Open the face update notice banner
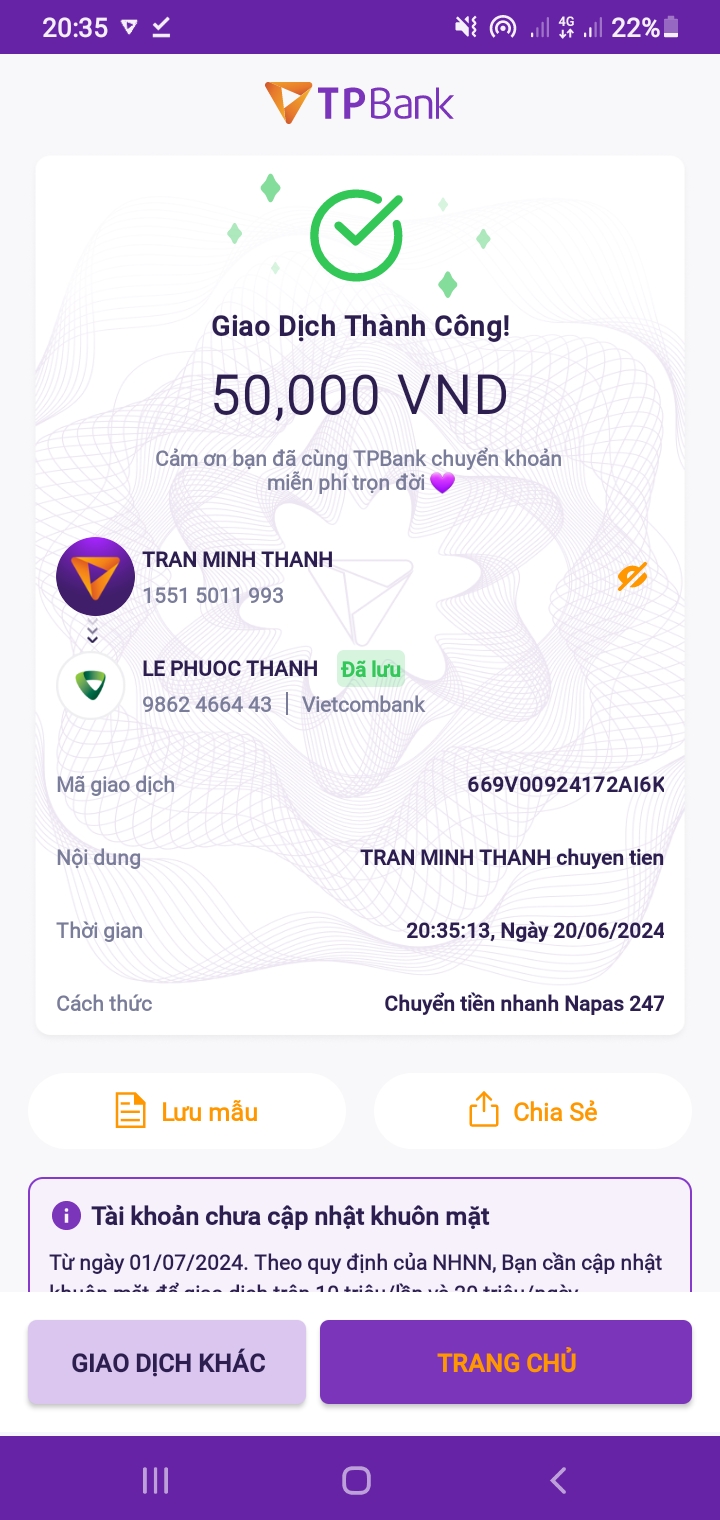 click(360, 1236)
